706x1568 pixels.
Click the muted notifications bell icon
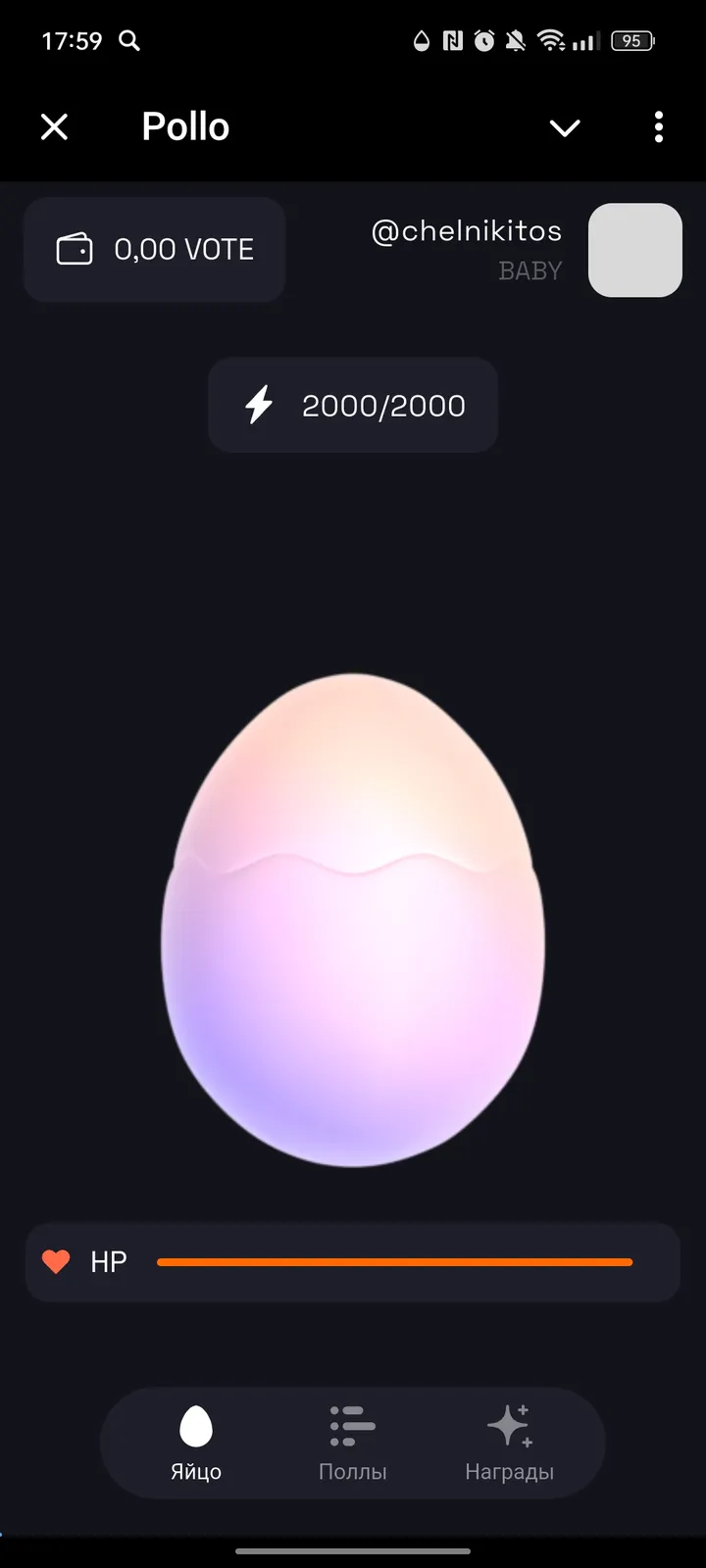click(x=514, y=41)
